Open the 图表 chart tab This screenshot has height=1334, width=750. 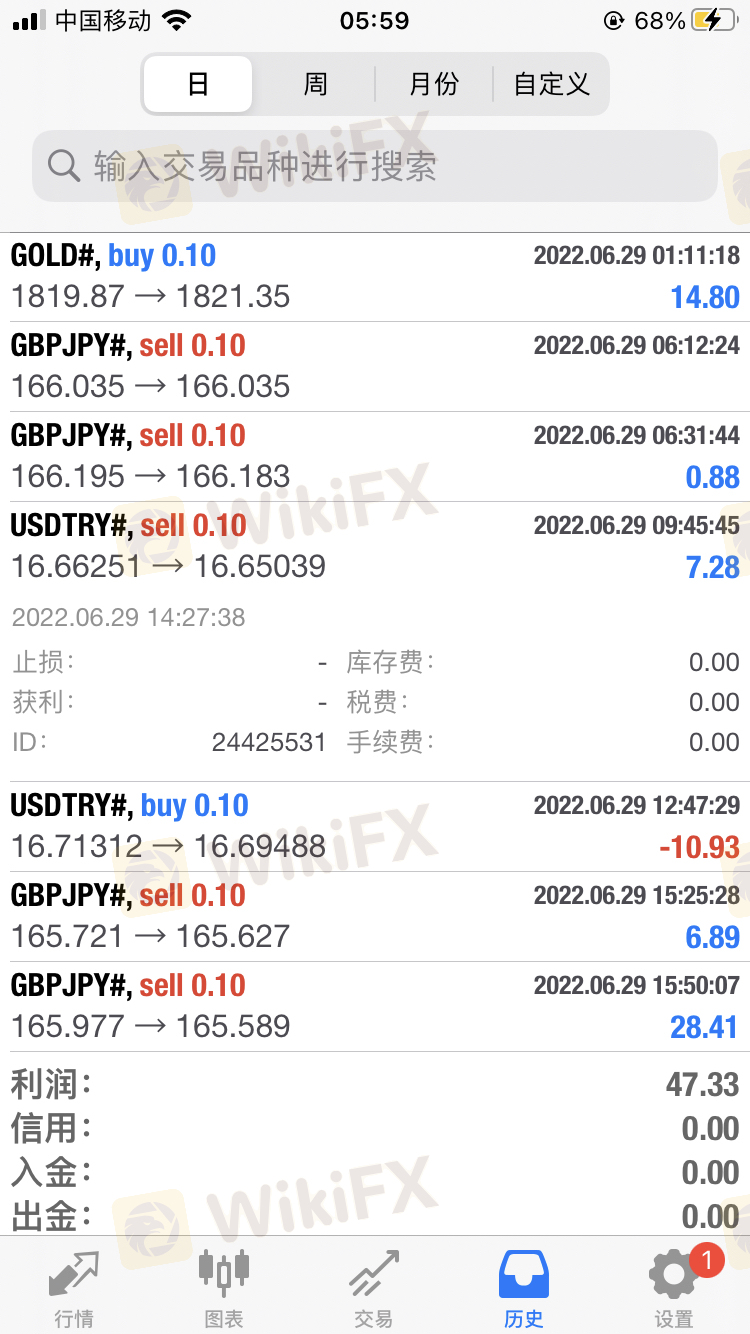224,1287
